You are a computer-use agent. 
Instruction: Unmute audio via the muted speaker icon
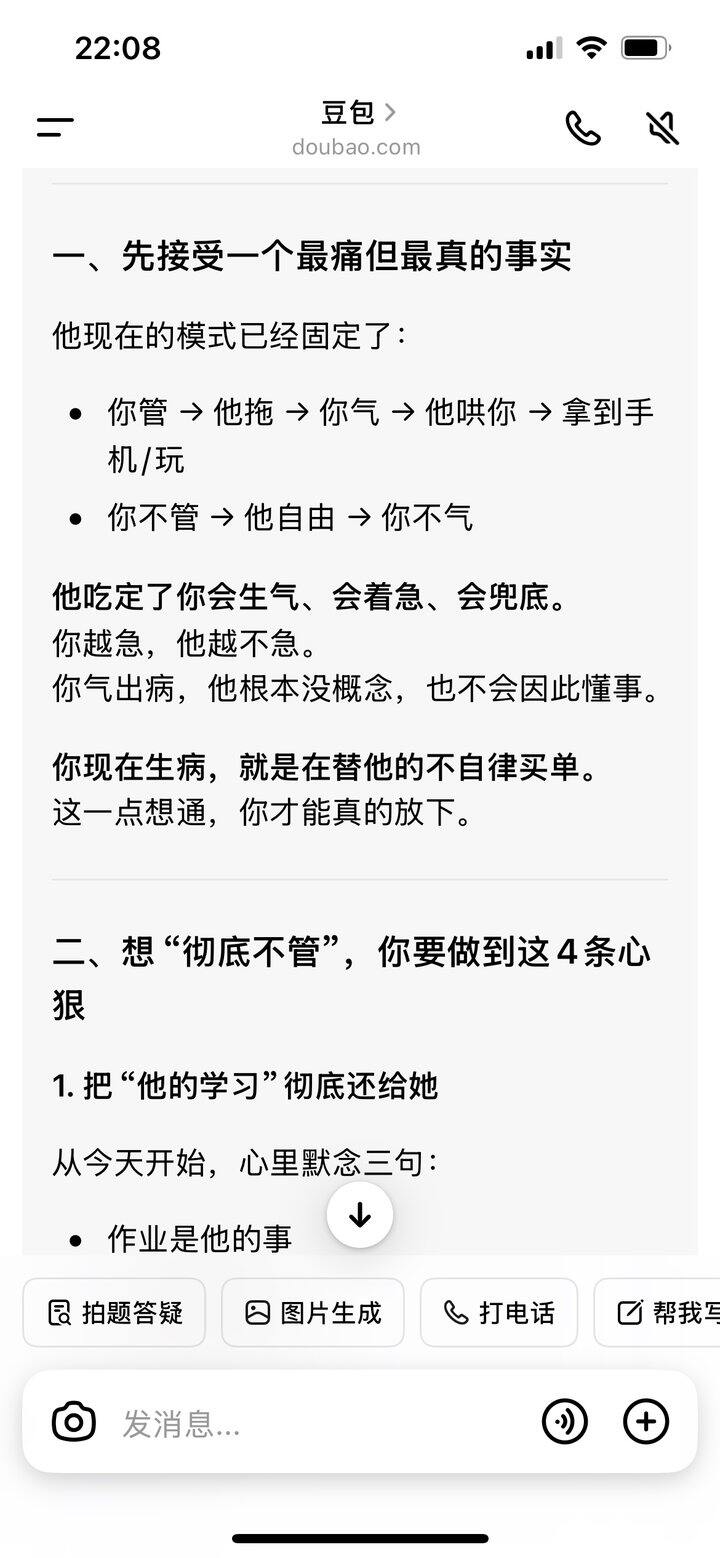[x=661, y=127]
